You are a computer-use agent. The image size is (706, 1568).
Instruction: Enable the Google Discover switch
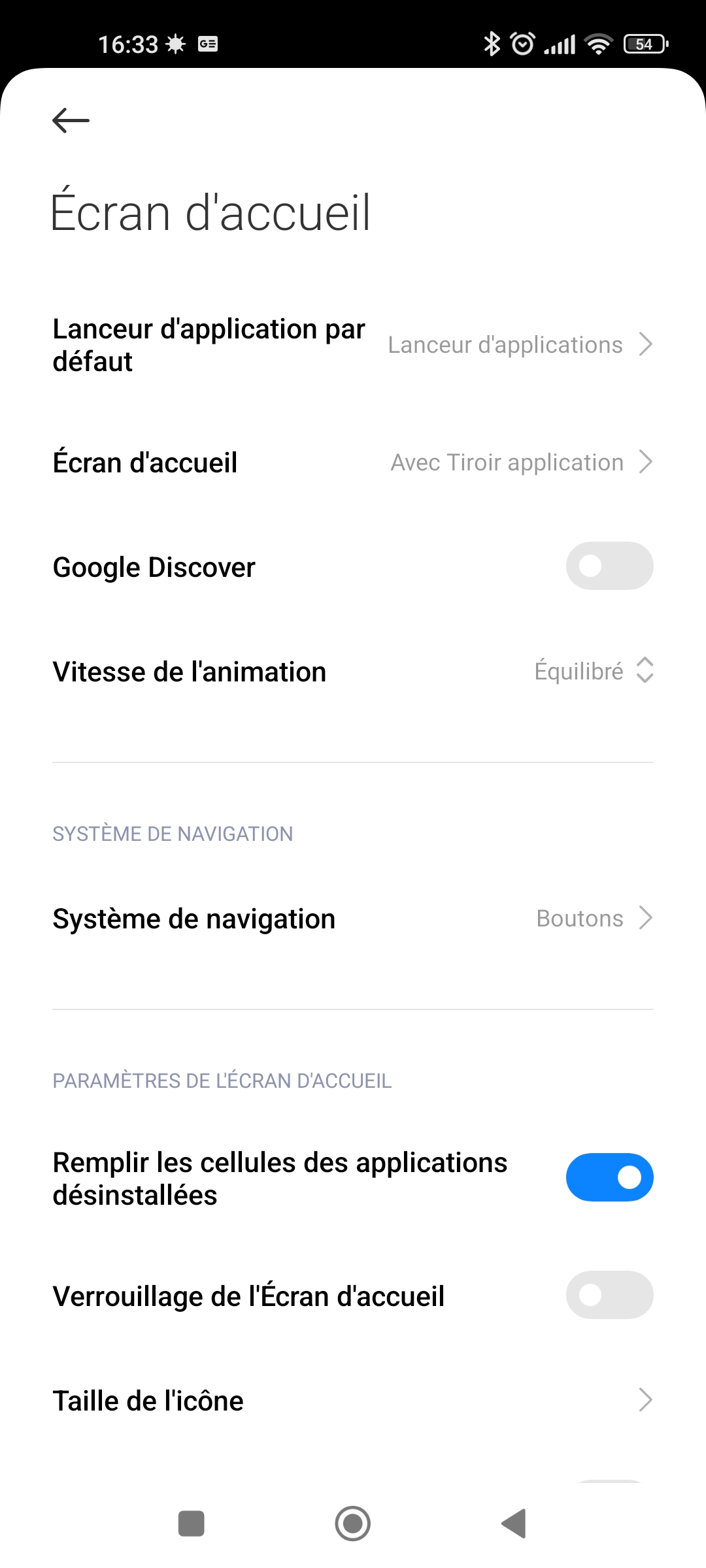609,566
